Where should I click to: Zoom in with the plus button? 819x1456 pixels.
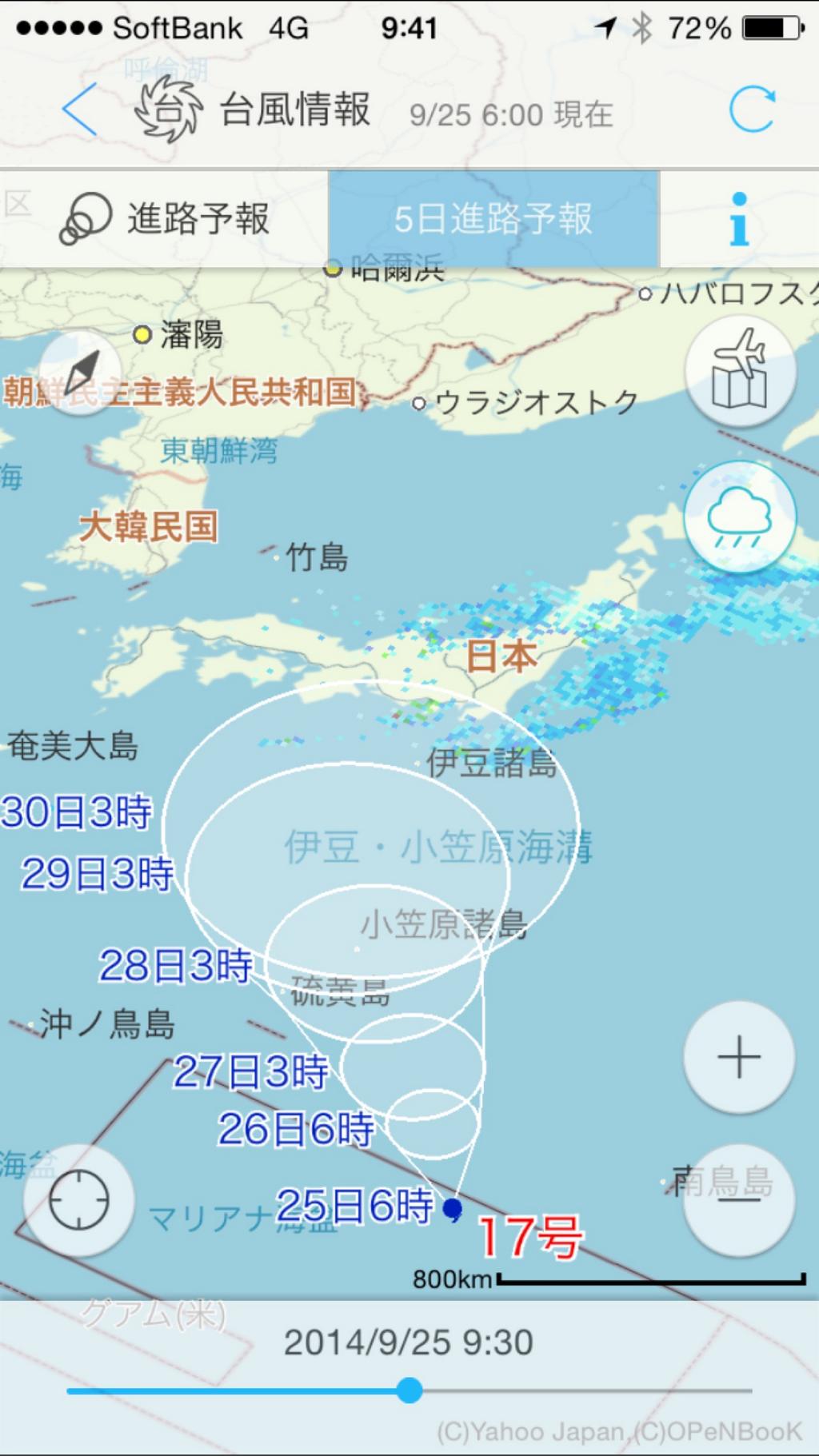739,1057
